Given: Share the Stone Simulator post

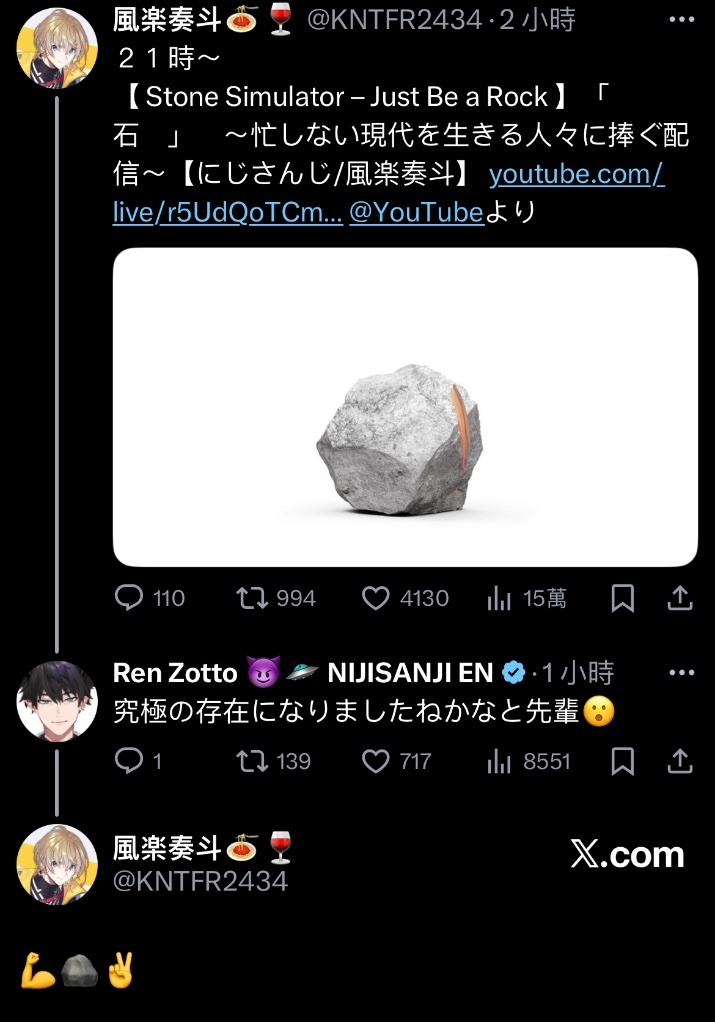Looking at the screenshot, I should [x=680, y=598].
